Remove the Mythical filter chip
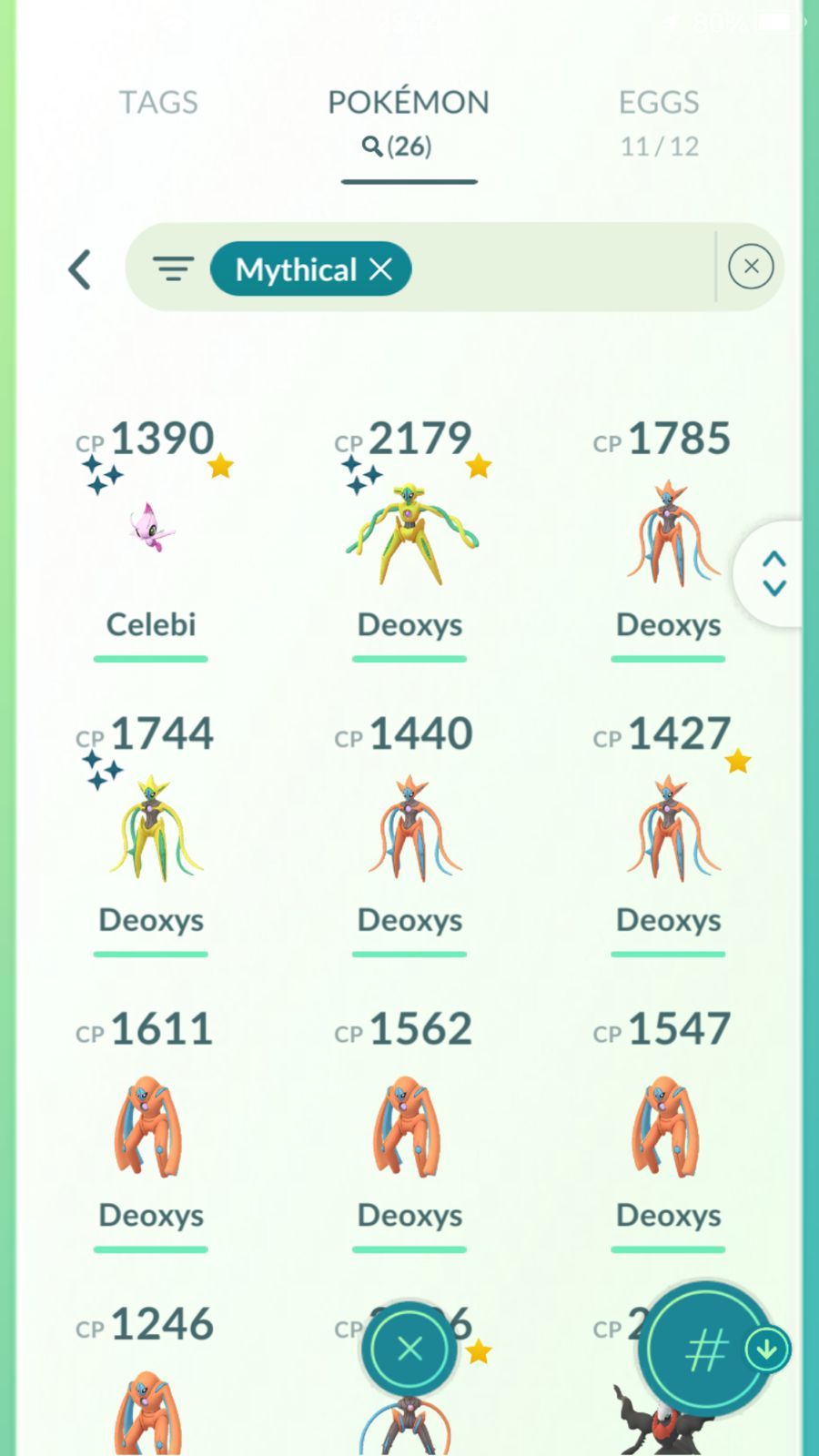The image size is (819, 1456). (380, 269)
